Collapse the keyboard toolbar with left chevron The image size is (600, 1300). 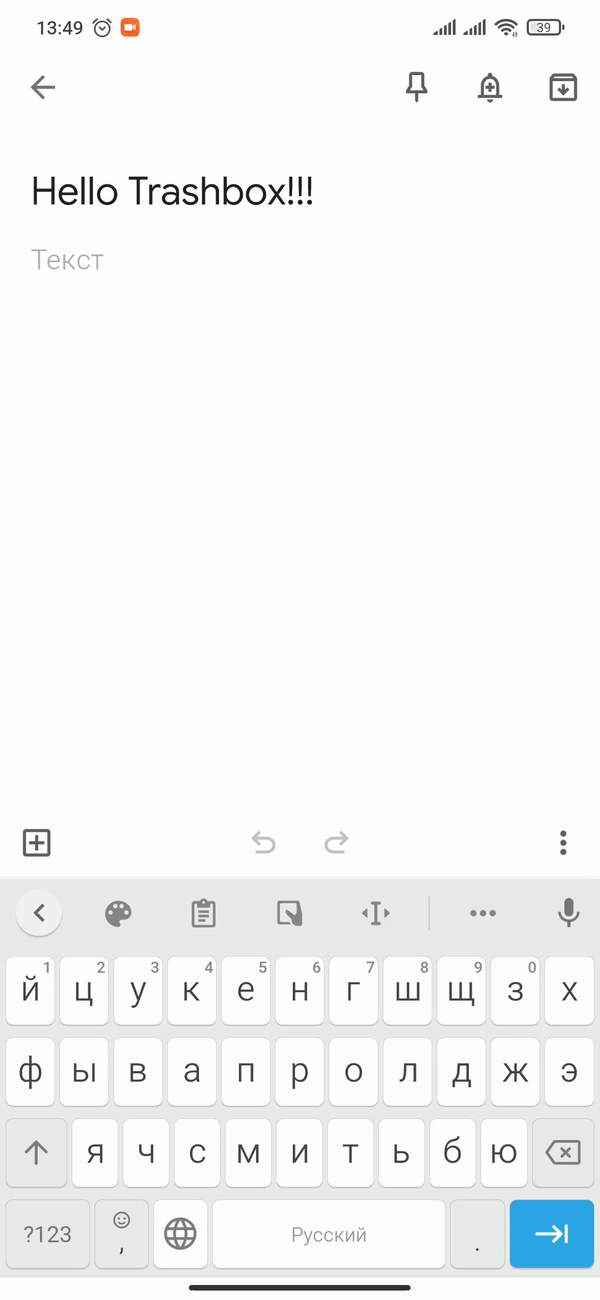click(x=39, y=913)
